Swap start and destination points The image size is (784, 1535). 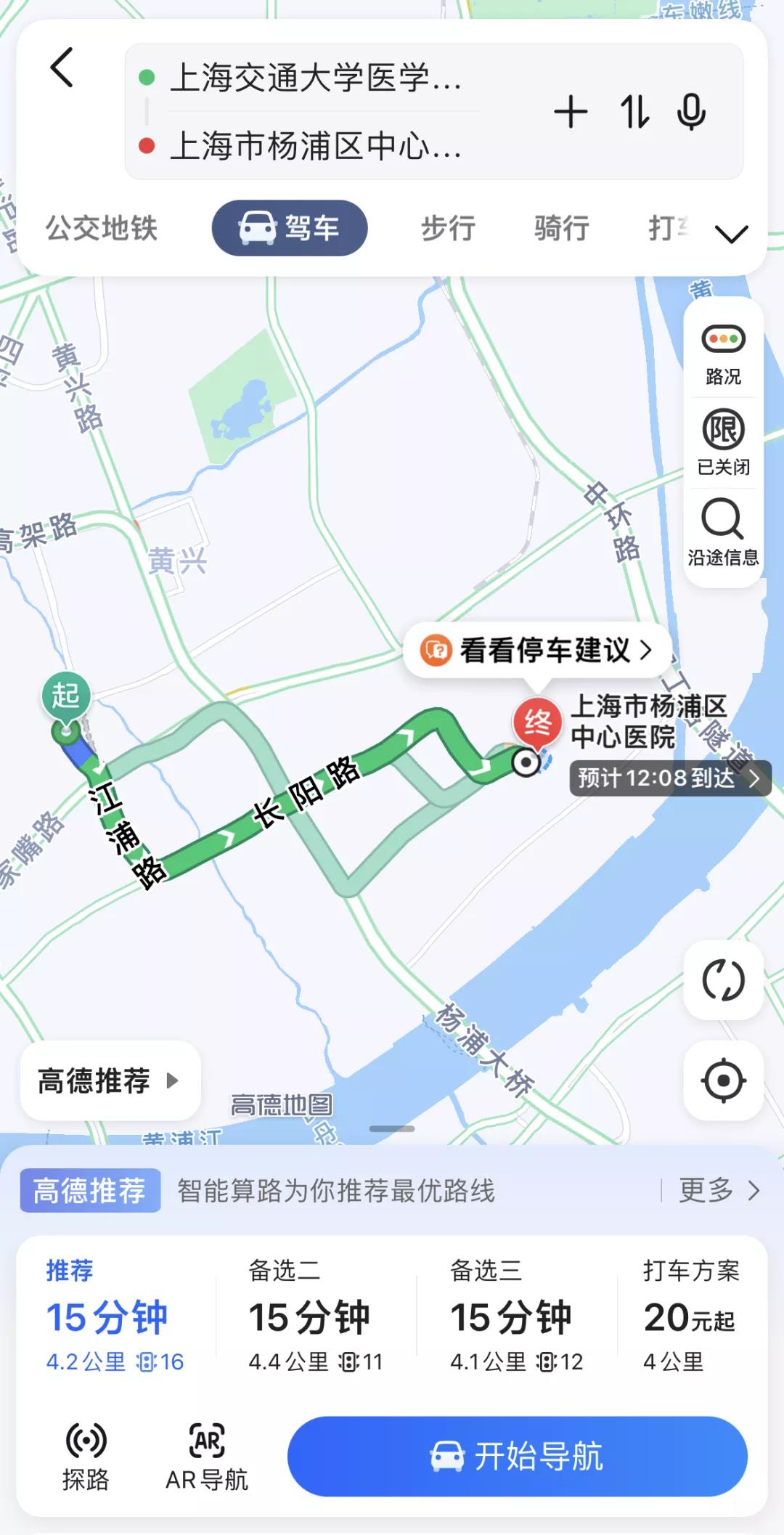(x=634, y=112)
